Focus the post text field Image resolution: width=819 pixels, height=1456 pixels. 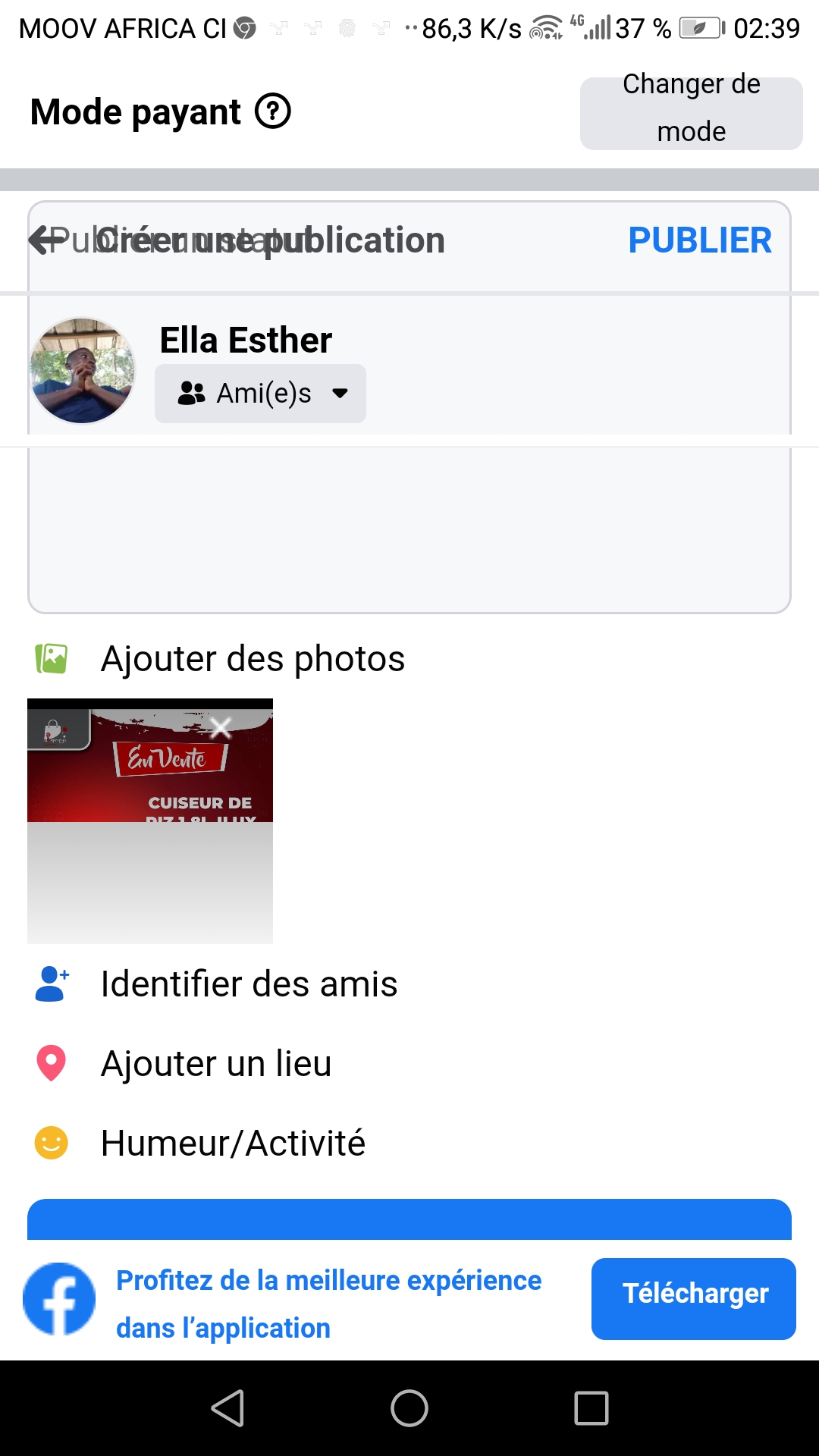click(409, 527)
